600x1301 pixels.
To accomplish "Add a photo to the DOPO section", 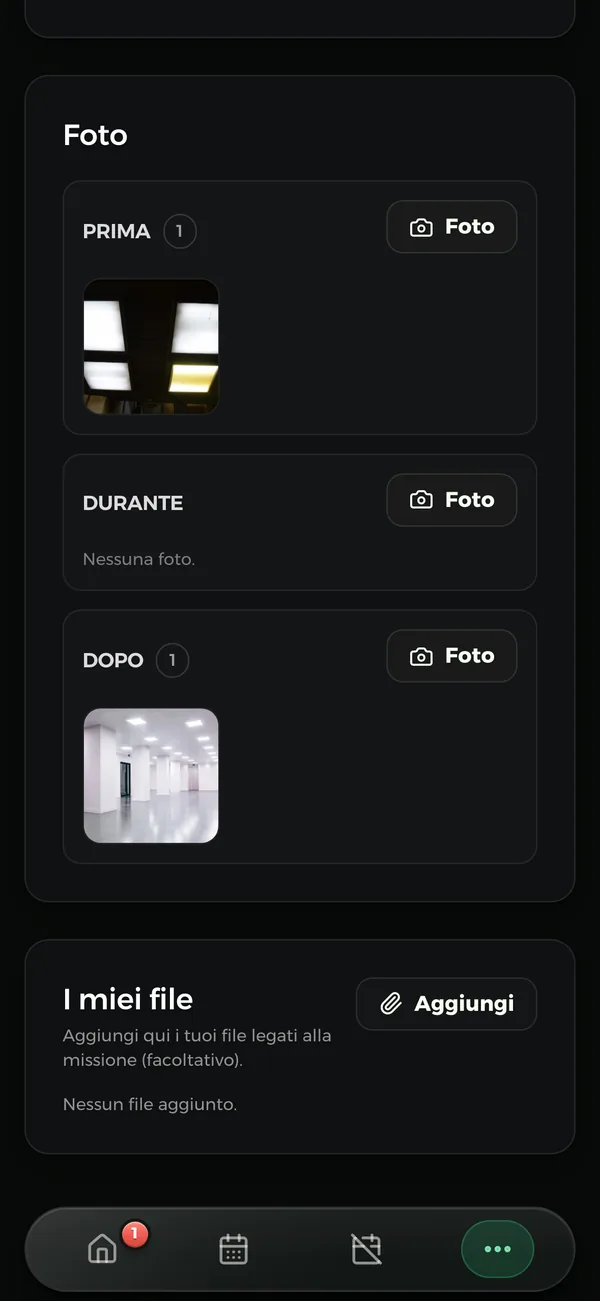I will click(451, 656).
